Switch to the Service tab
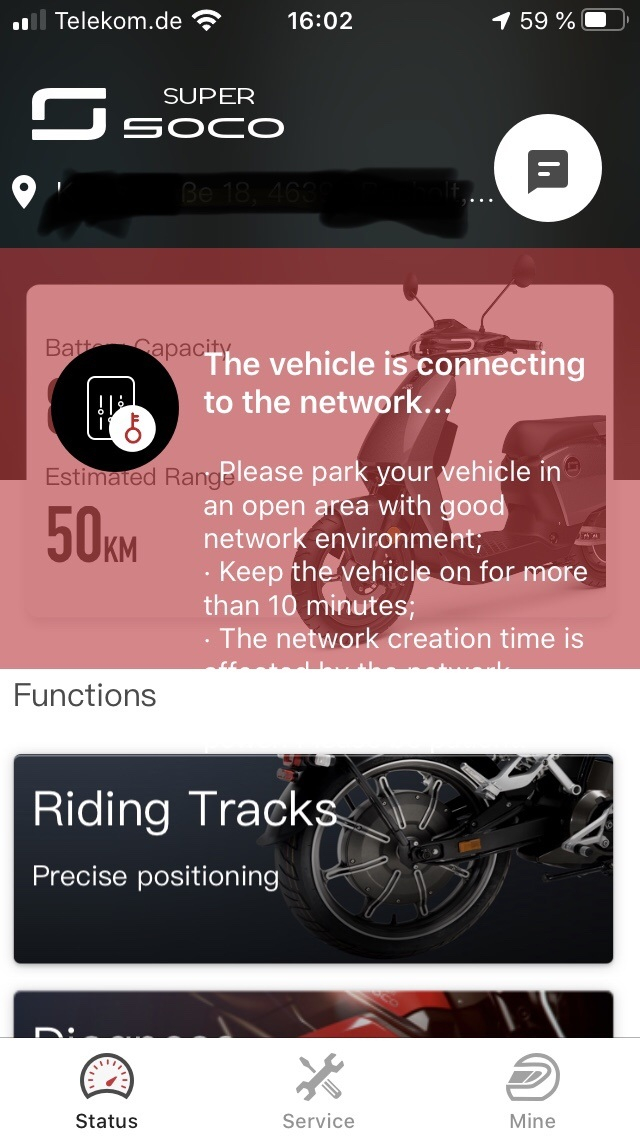 click(319, 1093)
